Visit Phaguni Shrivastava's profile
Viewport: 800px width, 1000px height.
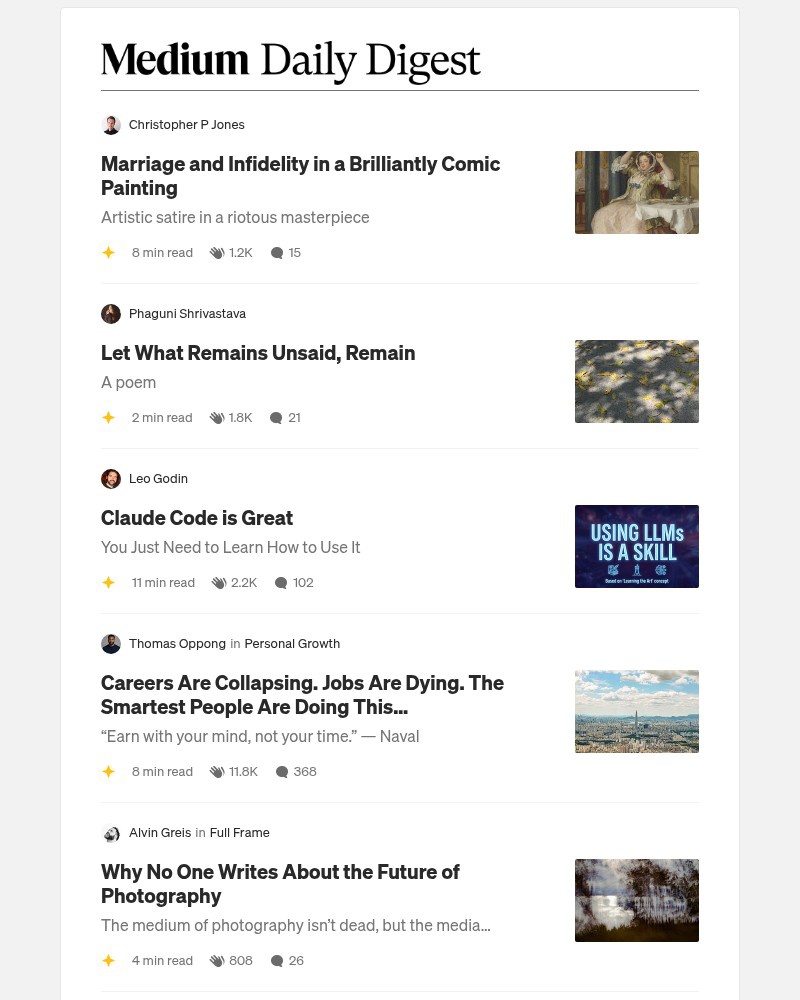click(x=187, y=314)
